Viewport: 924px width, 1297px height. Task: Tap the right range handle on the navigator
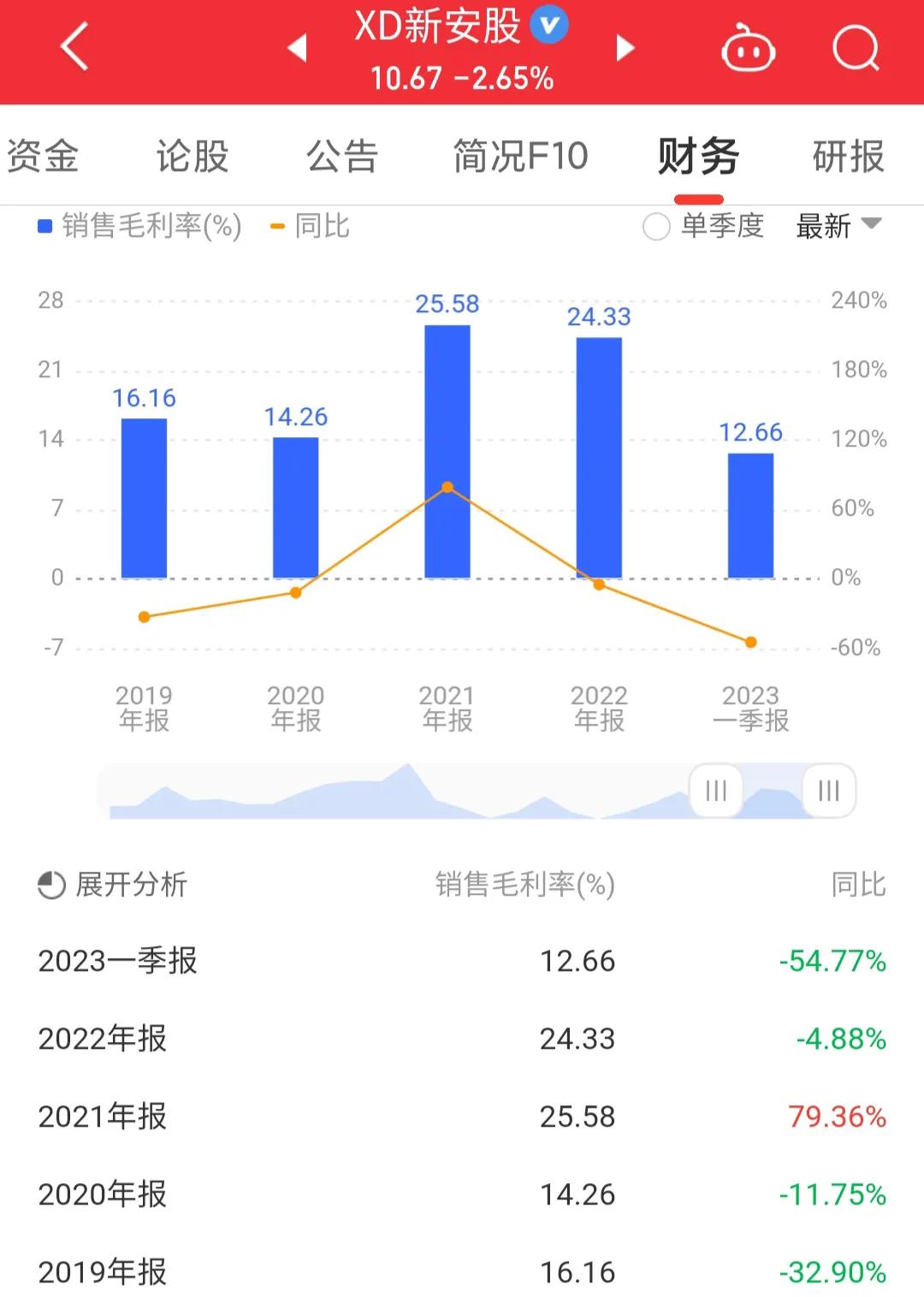point(827,791)
